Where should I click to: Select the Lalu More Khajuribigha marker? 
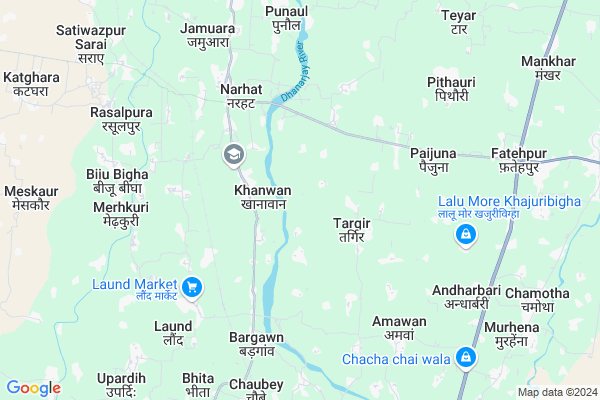pos(465,235)
